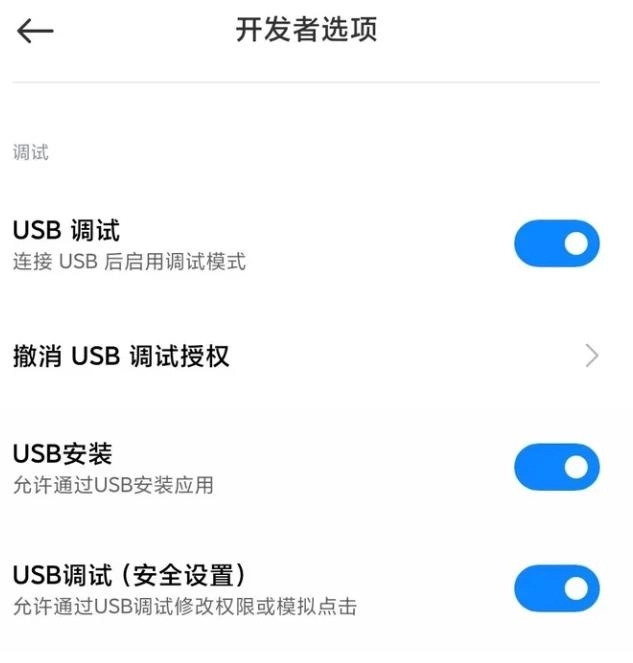Viewport: 633px width, 663px height.
Task: Disable the USB安装 toggle
Action: click(556, 468)
